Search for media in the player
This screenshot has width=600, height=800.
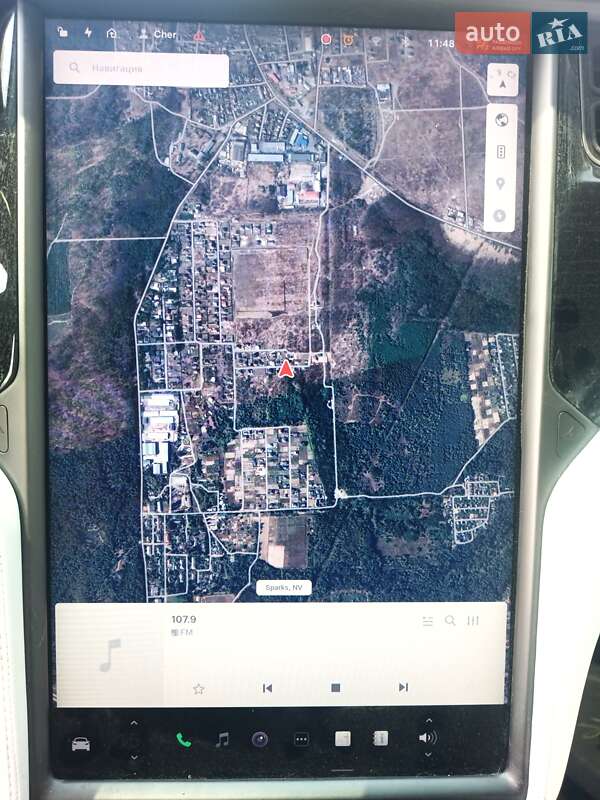(450, 621)
